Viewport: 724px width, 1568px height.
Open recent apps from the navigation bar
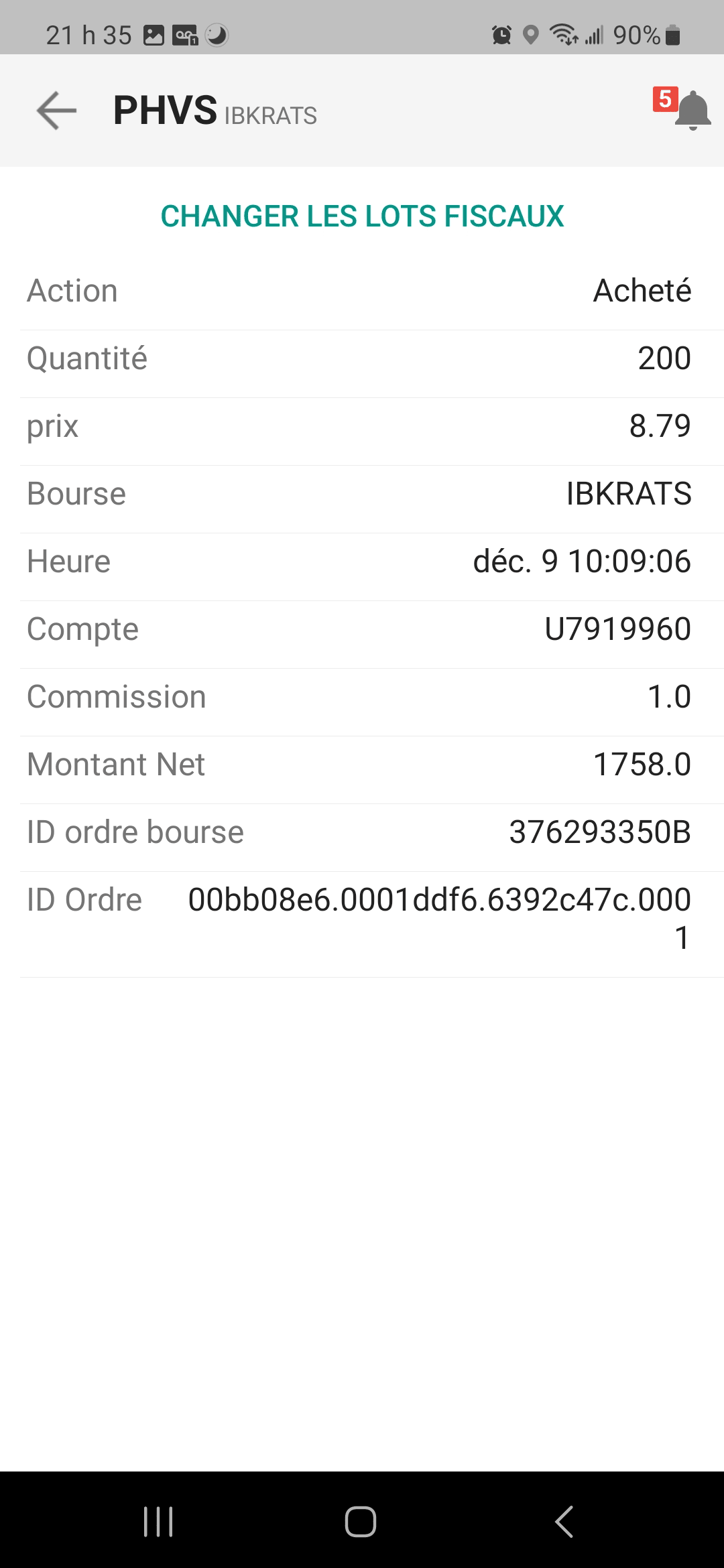tap(159, 1521)
